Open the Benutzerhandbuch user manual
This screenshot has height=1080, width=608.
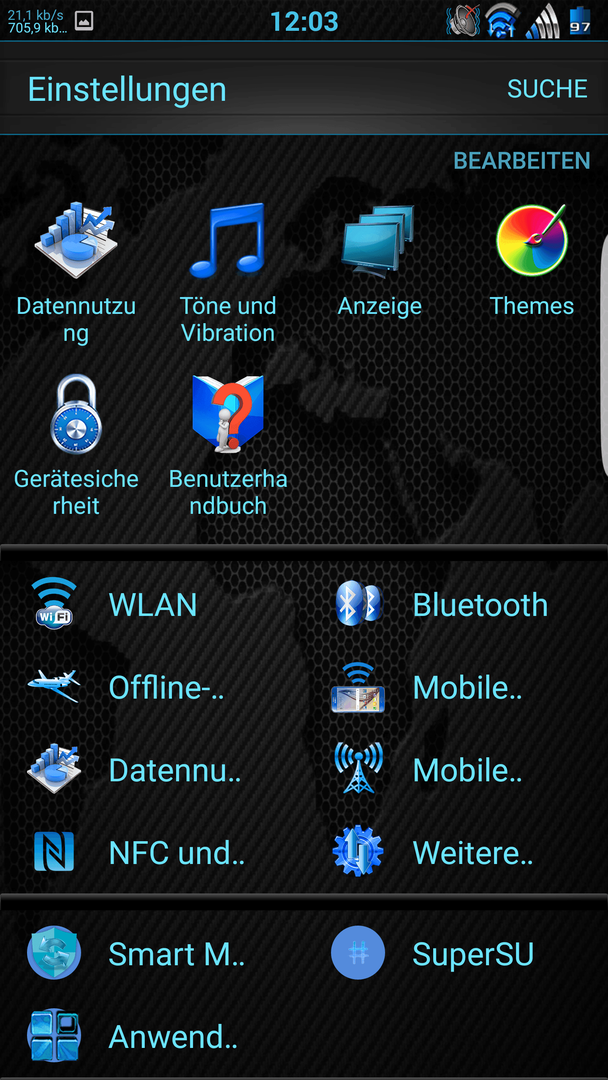click(228, 445)
